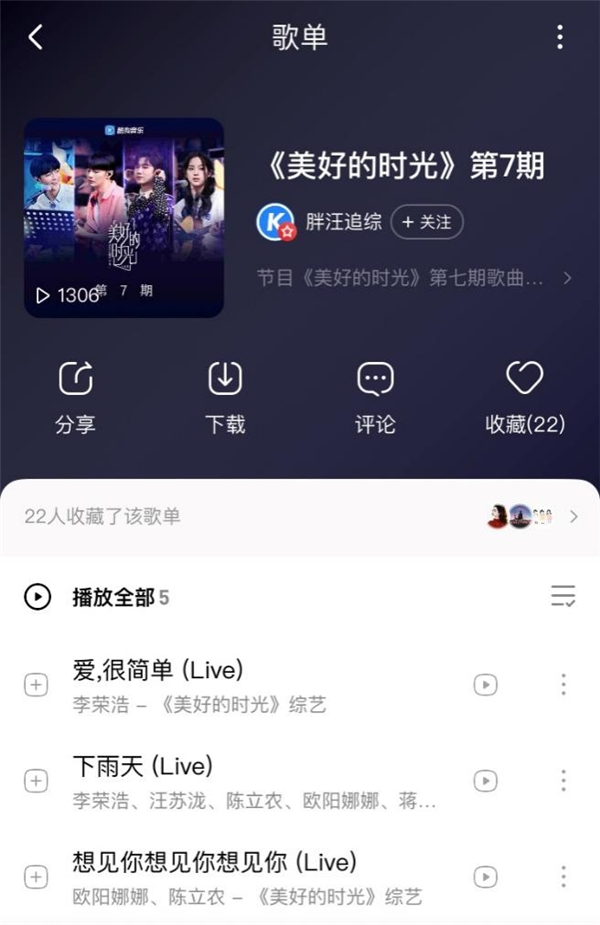Add 下雨天 (Live) with the plus icon
Viewport: 600px width, 925px height.
(x=36, y=781)
